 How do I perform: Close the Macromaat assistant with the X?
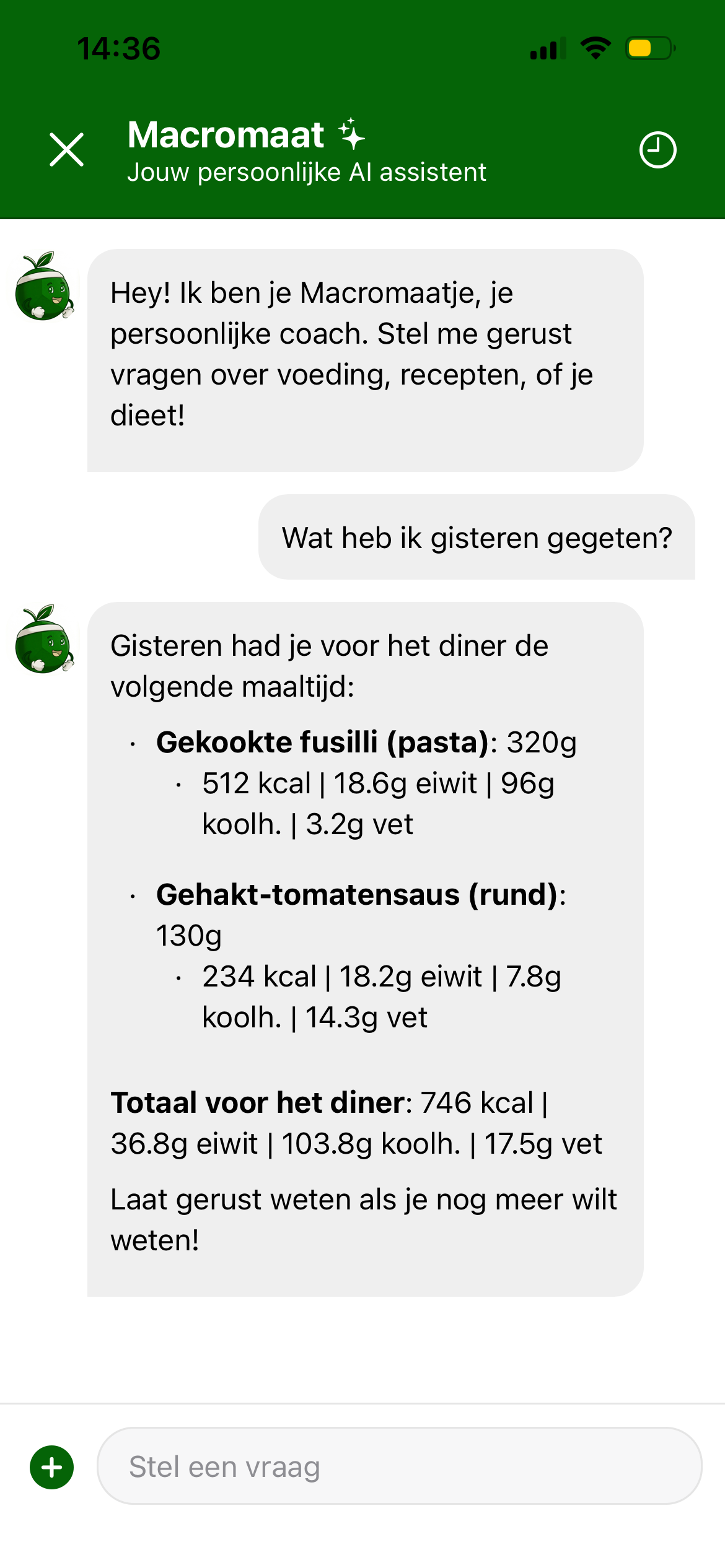67,149
